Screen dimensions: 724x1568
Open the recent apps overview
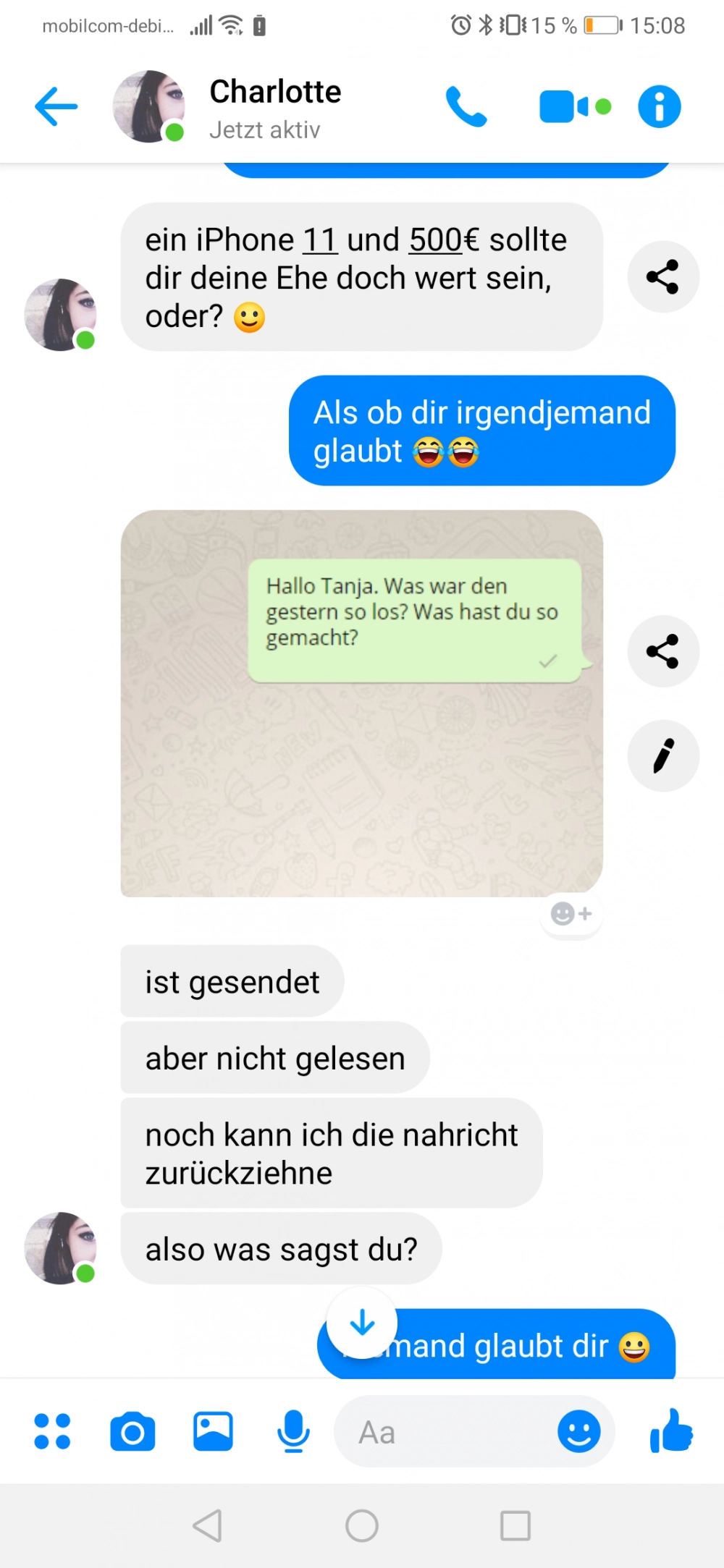click(515, 1526)
